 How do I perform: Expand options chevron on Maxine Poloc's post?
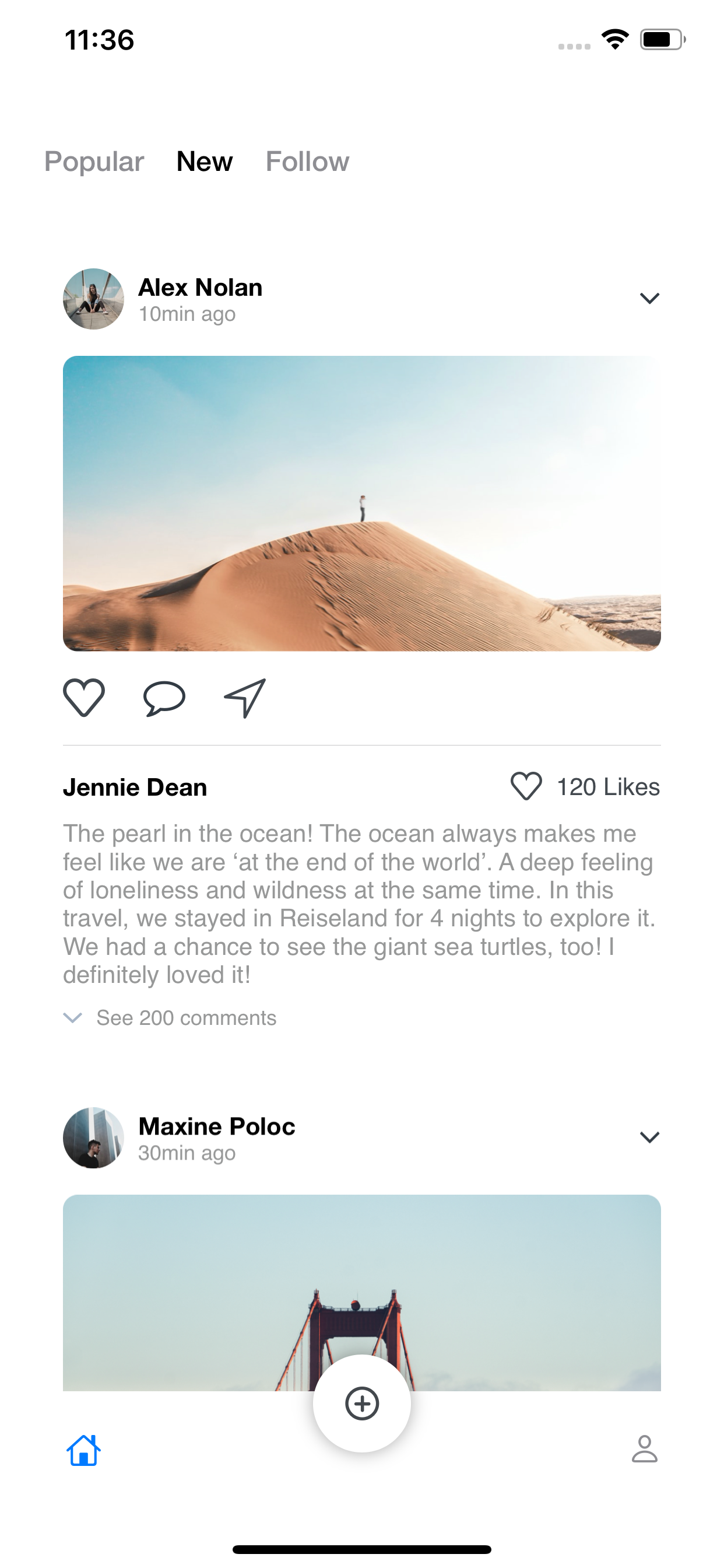(x=650, y=1137)
